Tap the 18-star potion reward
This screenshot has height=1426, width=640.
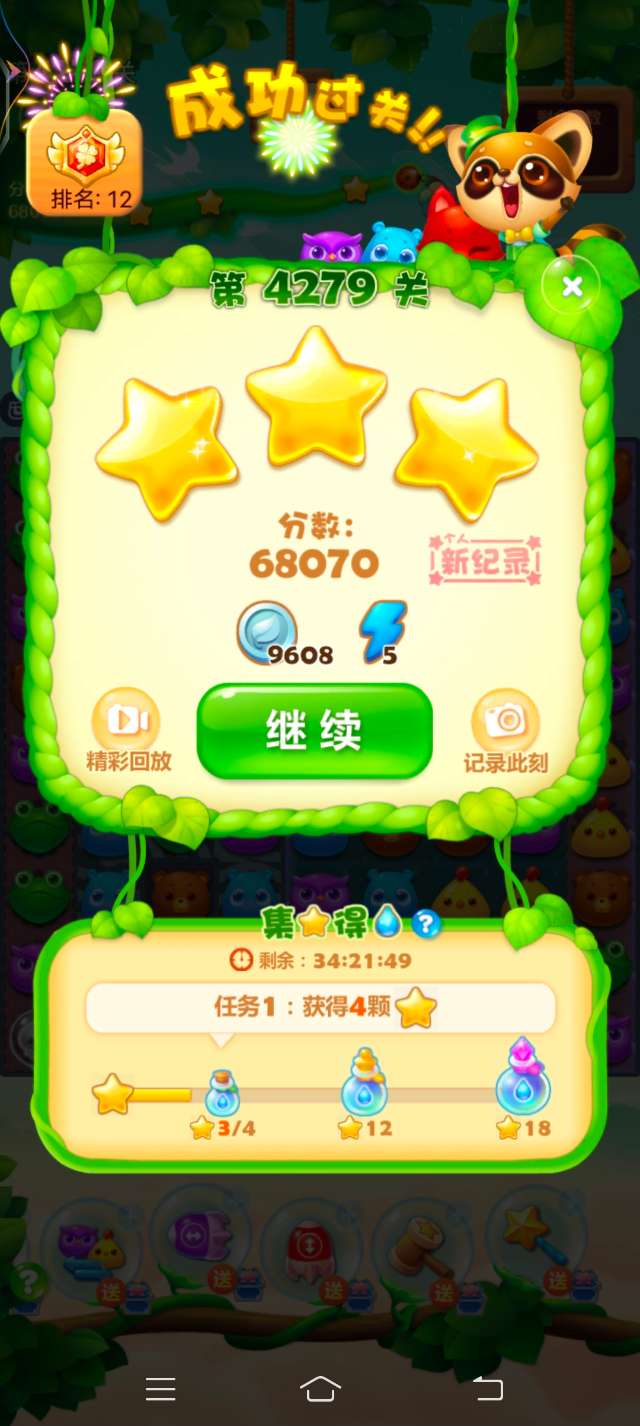523,1078
